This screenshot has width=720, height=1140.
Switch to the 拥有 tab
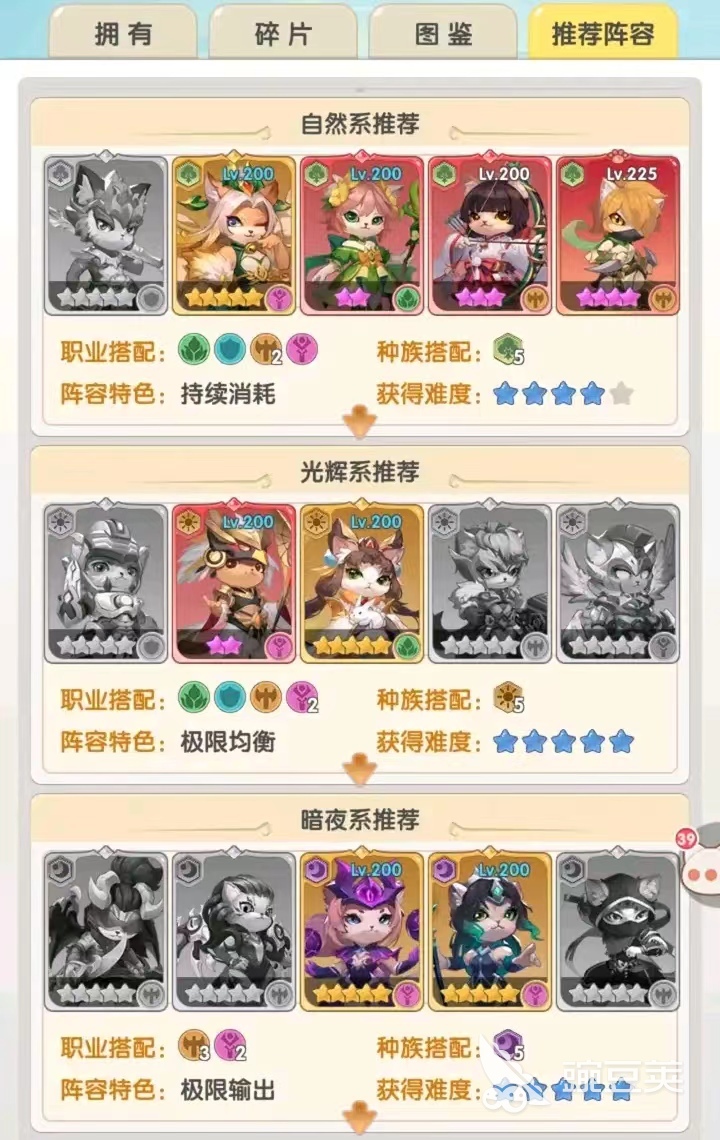(123, 33)
